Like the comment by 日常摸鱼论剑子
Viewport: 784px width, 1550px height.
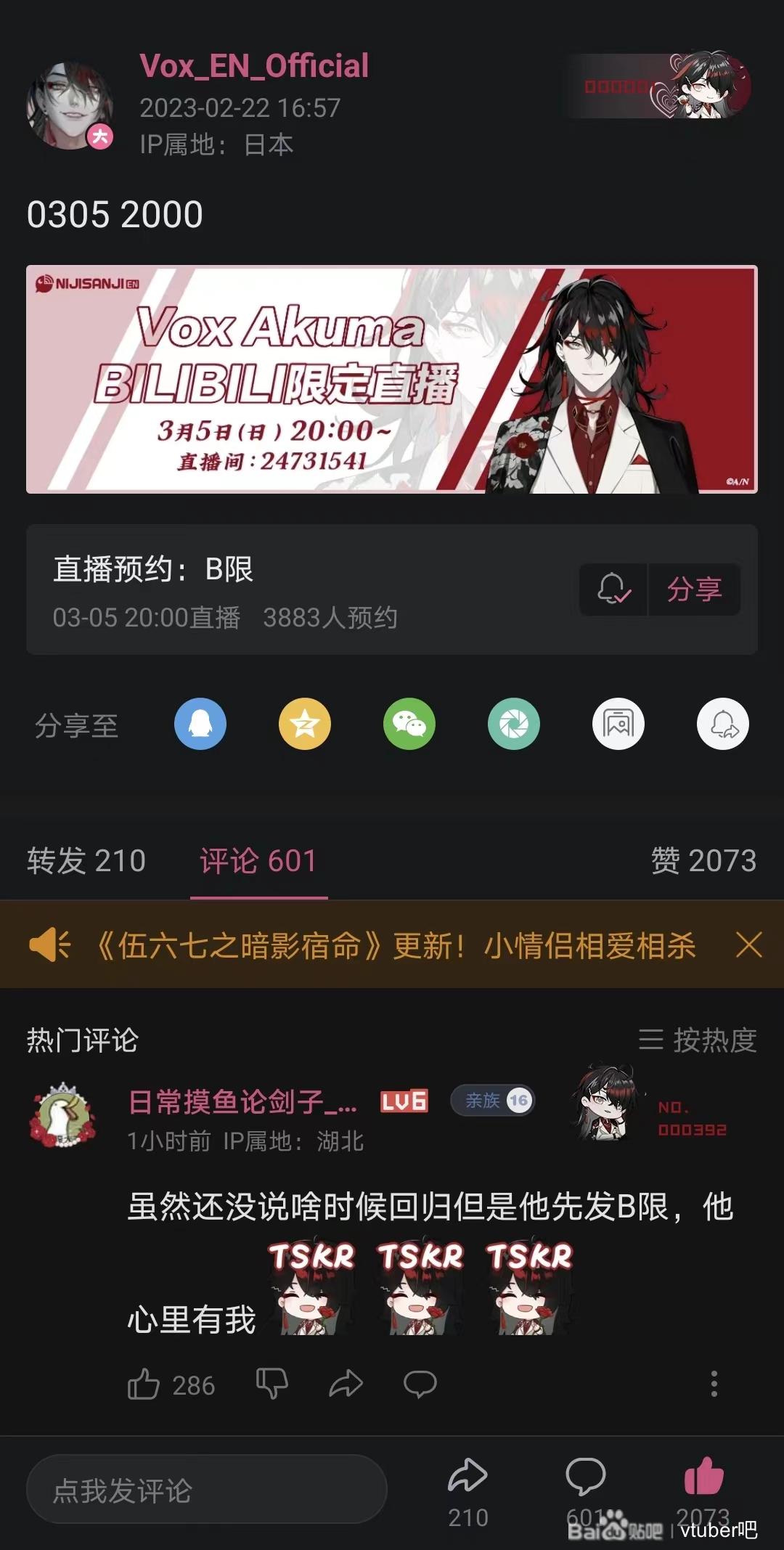tap(144, 1384)
